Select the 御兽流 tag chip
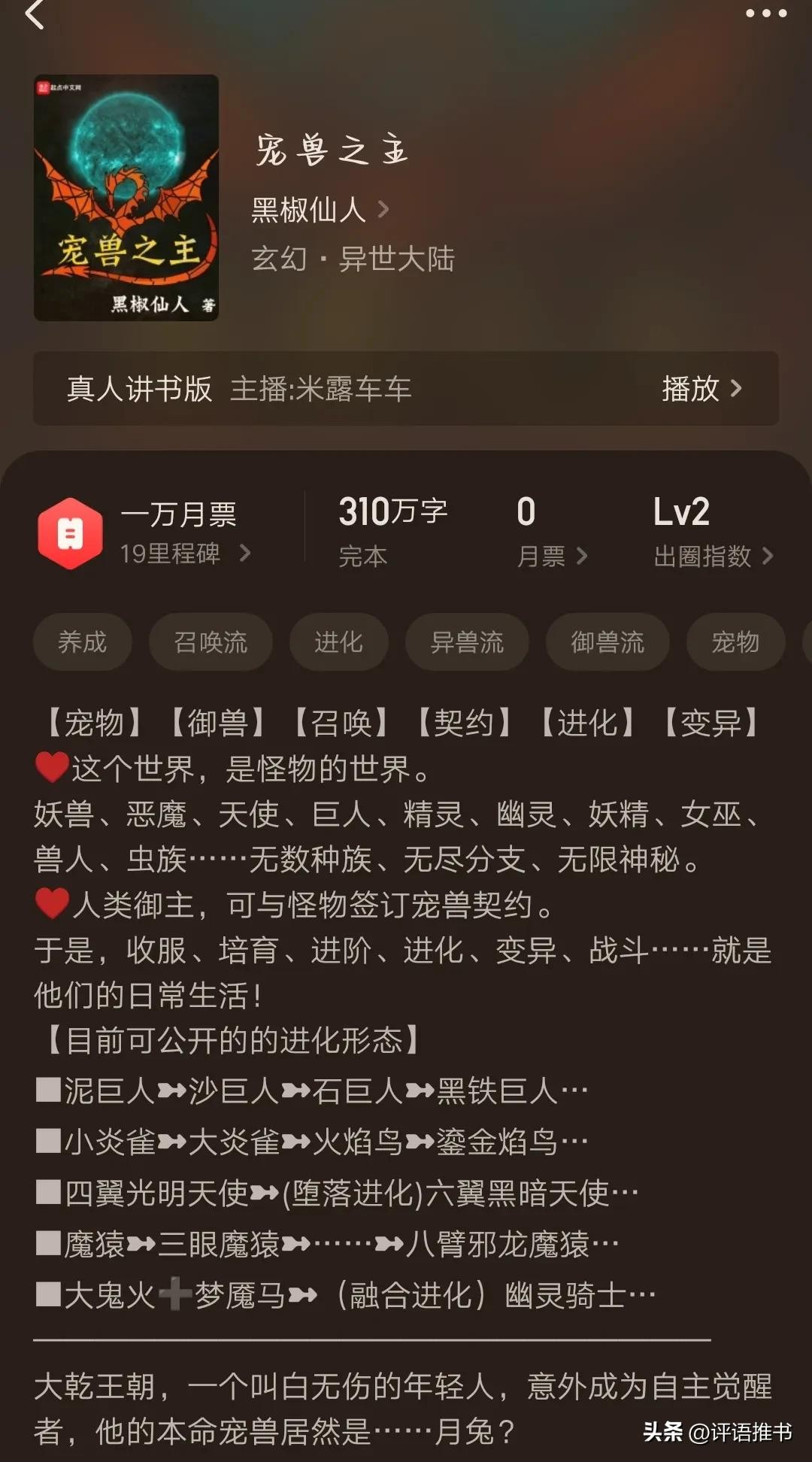The height and width of the screenshot is (1462, 812). (607, 642)
